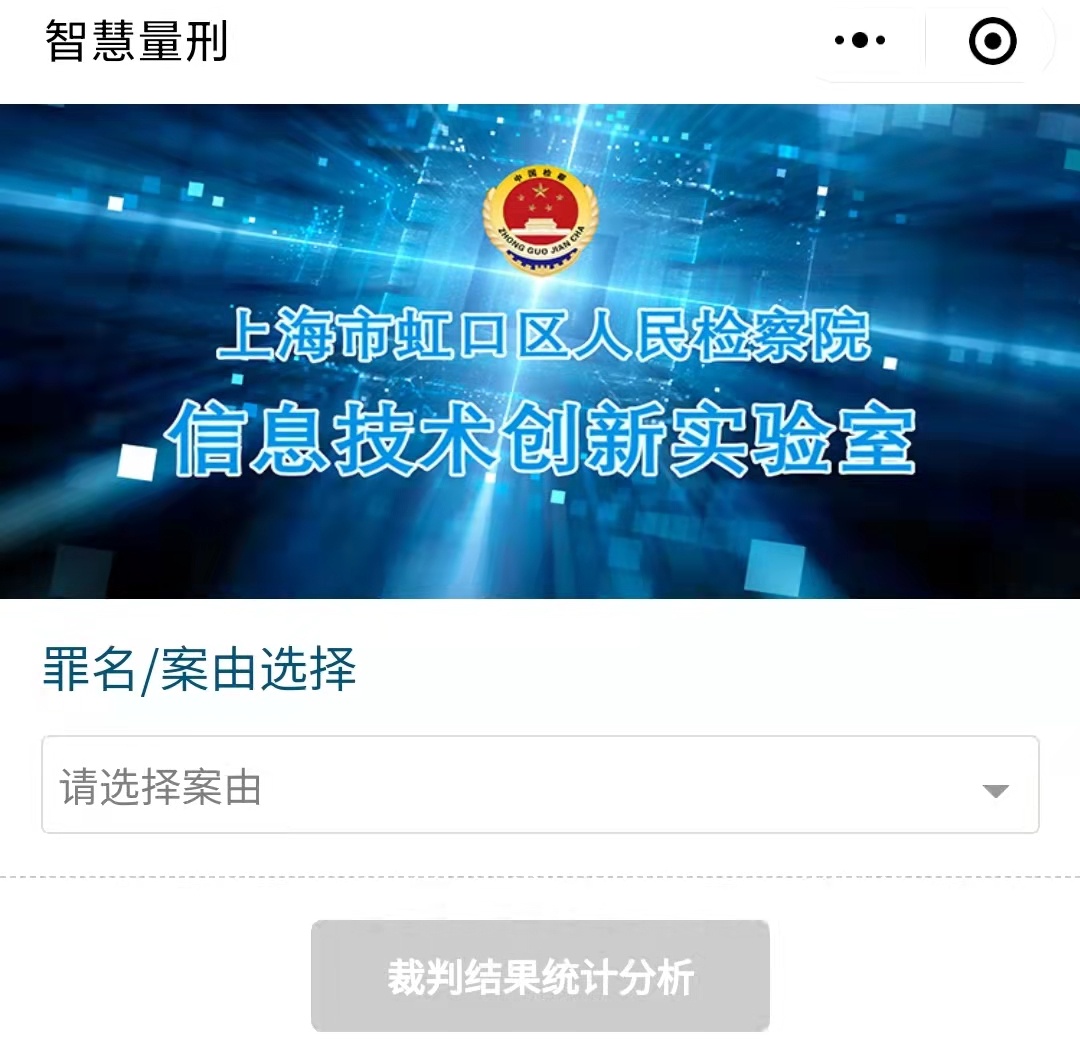Screen dimensions: 1080x1046
Task: Open the mini program more options menu
Action: pyautogui.click(x=860, y=41)
